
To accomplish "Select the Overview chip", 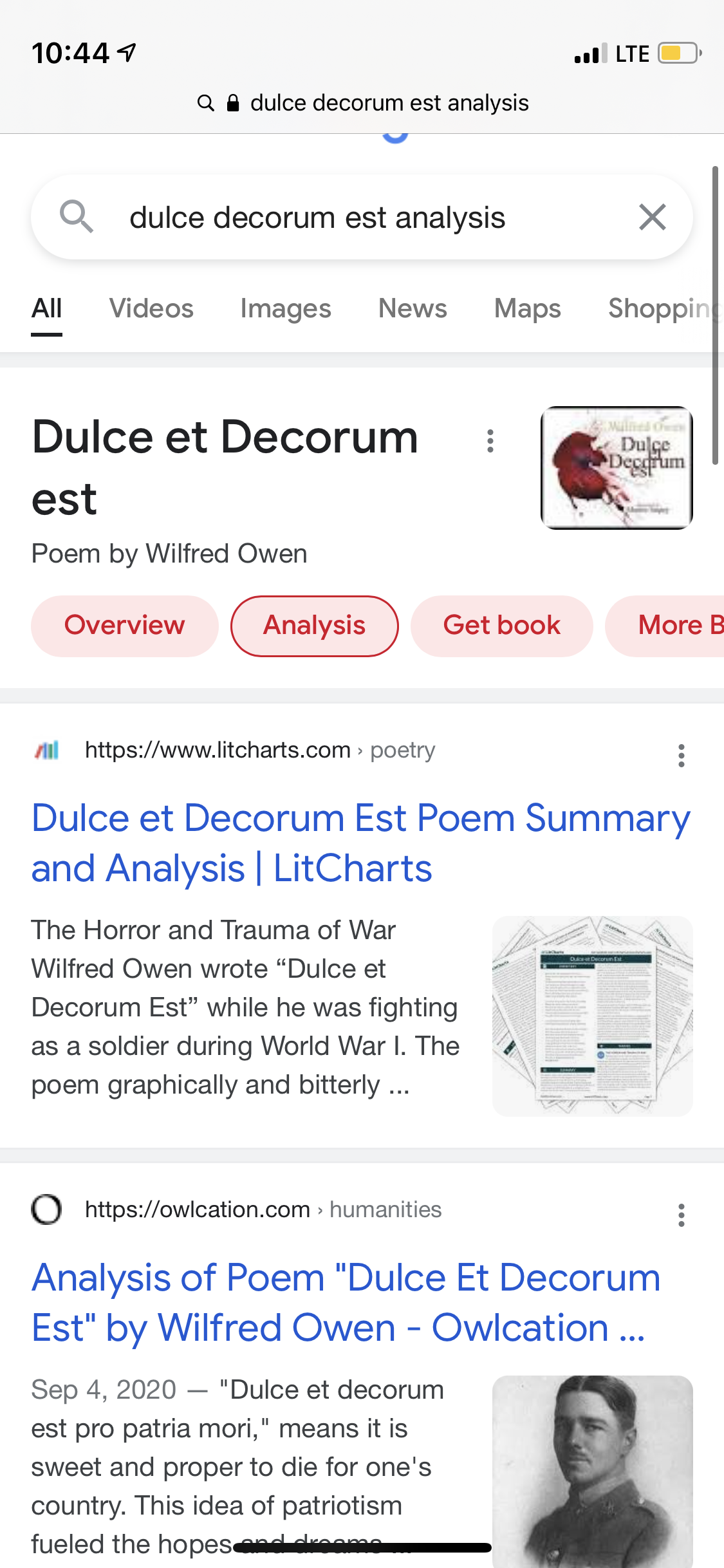I will tap(124, 626).
